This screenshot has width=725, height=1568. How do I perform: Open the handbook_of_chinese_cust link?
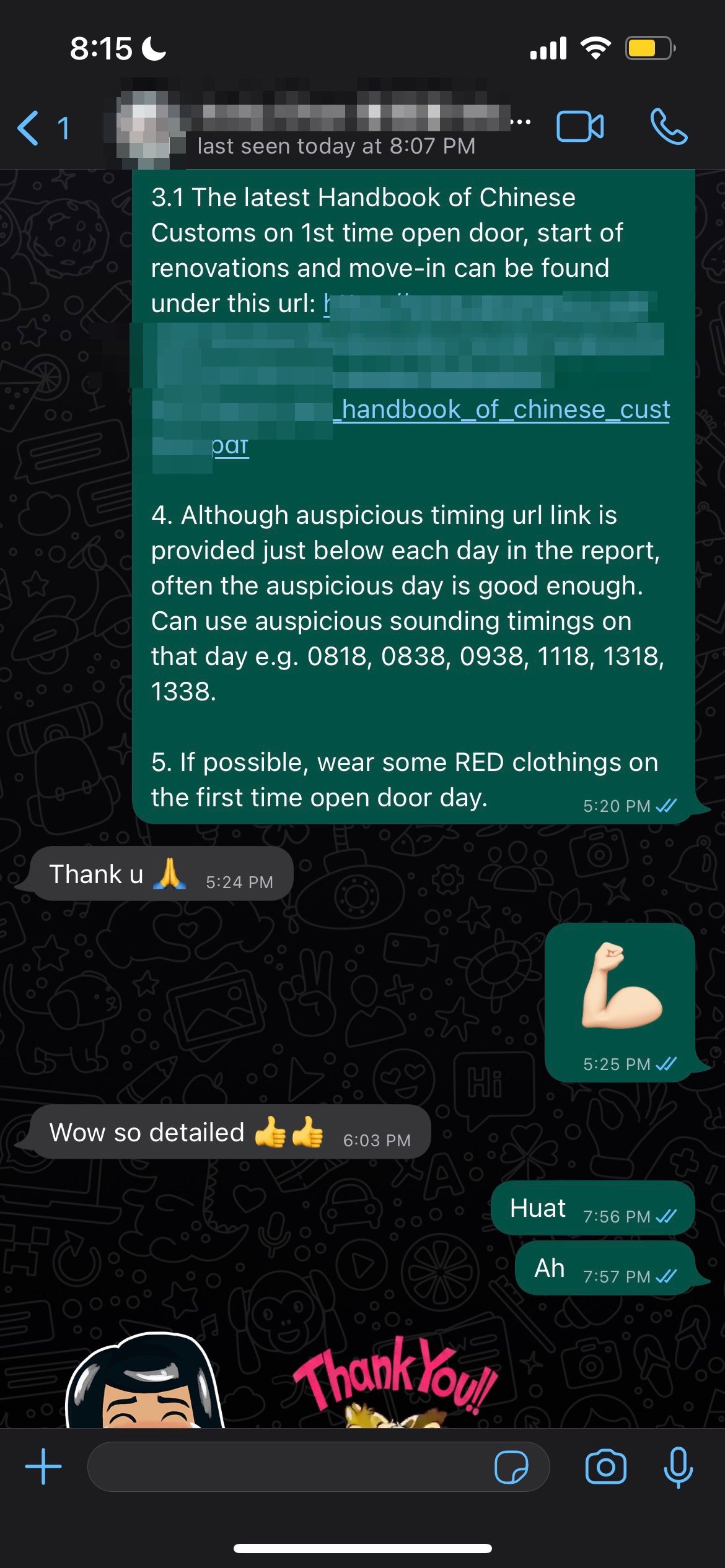point(504,410)
